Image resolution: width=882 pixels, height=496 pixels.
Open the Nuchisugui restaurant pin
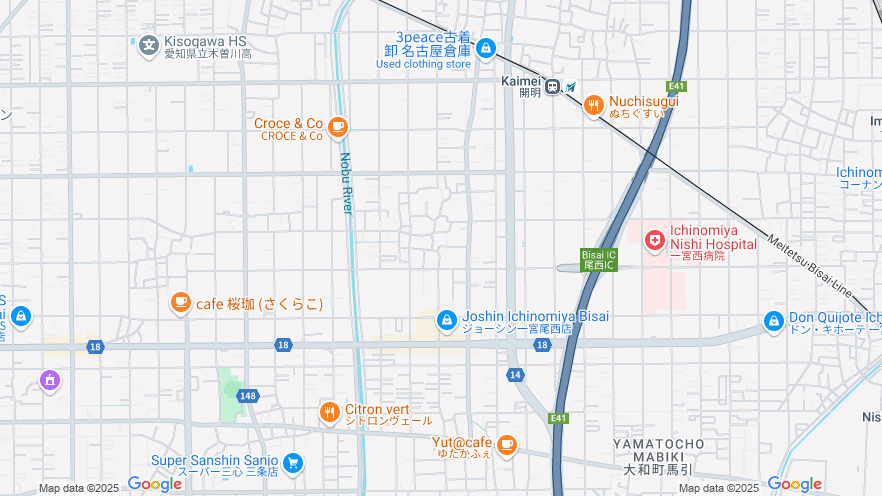[x=594, y=106]
